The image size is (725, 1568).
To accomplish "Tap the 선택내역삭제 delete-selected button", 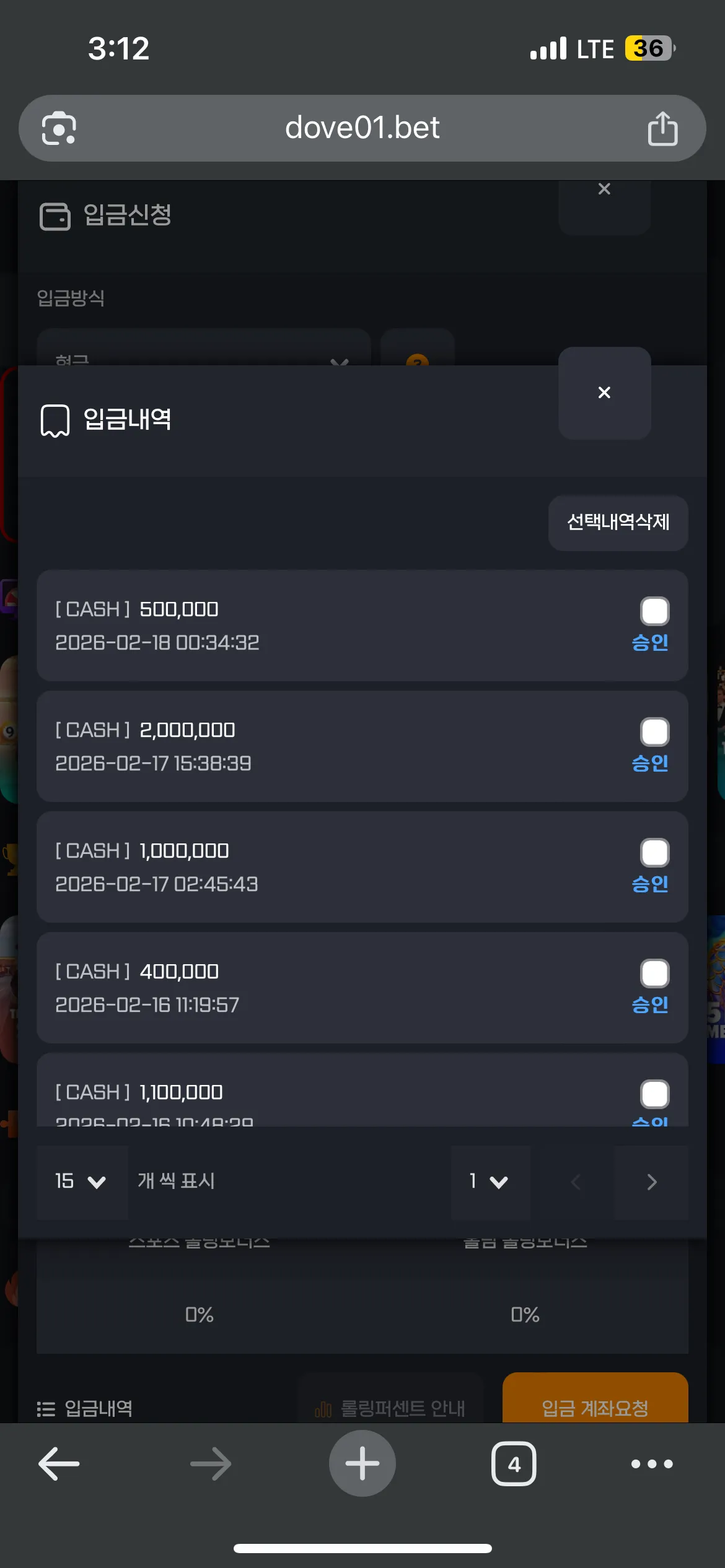I will tap(618, 522).
